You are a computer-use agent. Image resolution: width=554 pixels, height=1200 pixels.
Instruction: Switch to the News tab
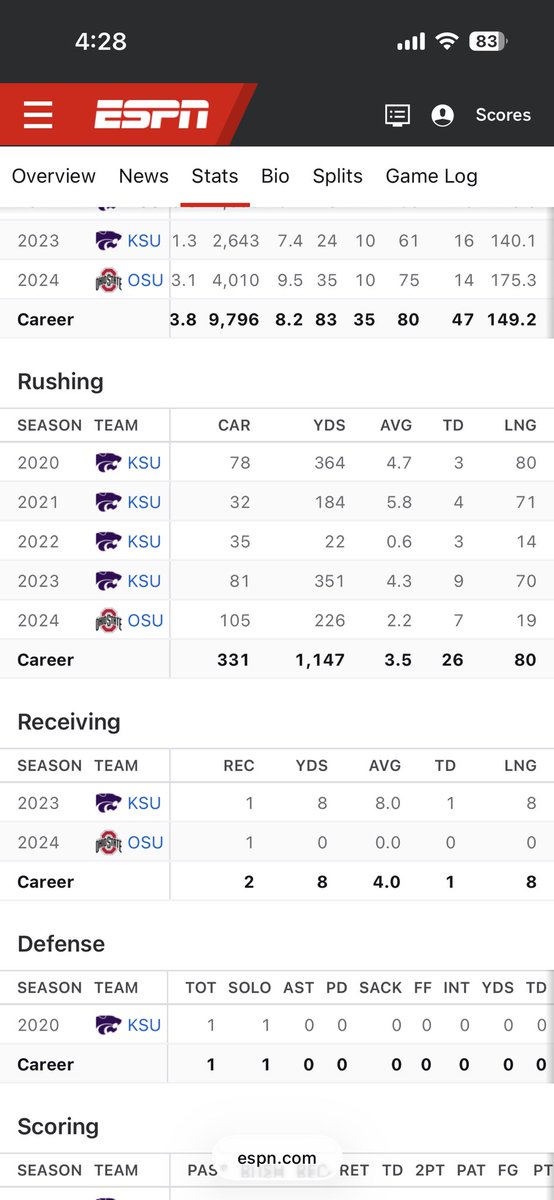click(x=144, y=176)
